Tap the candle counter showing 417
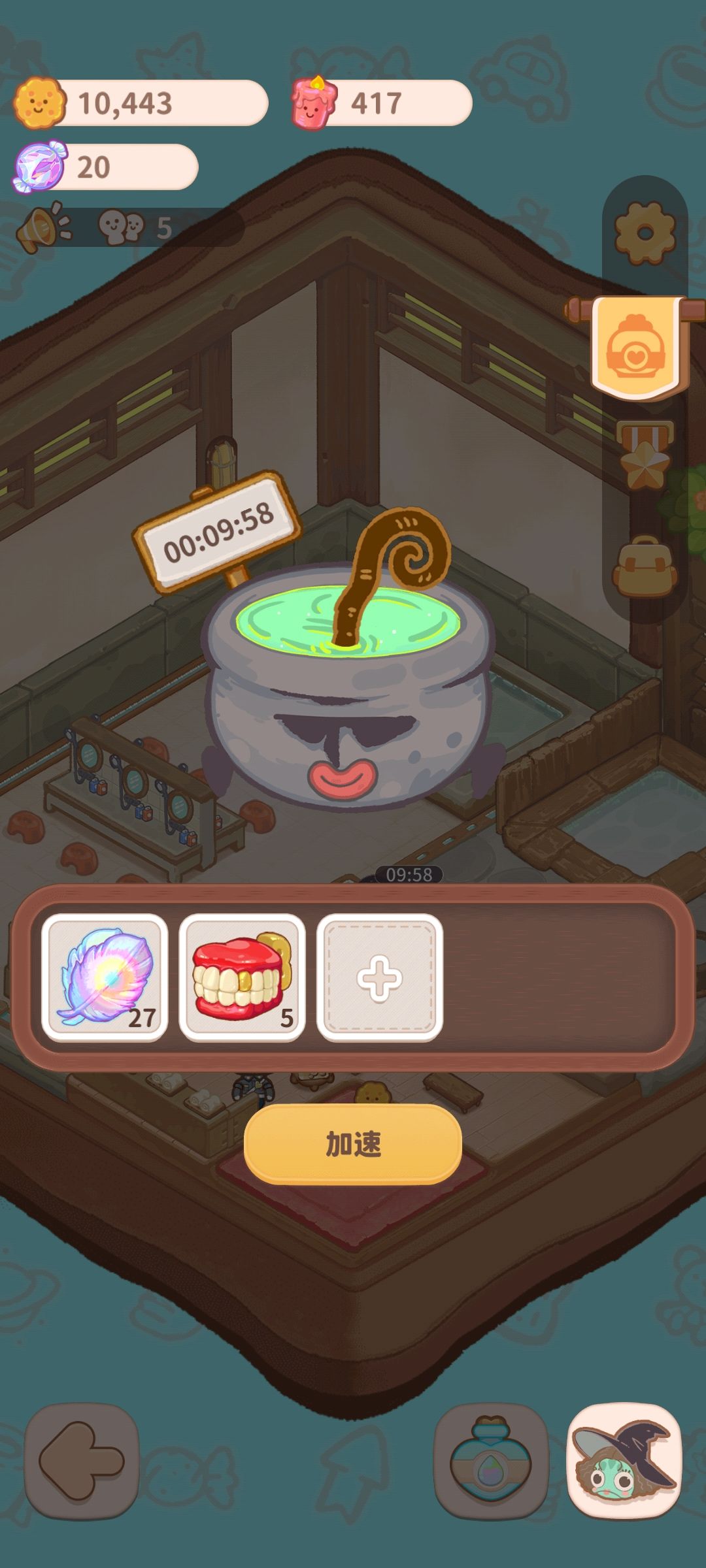The width and height of the screenshot is (706, 1568). 376,101
